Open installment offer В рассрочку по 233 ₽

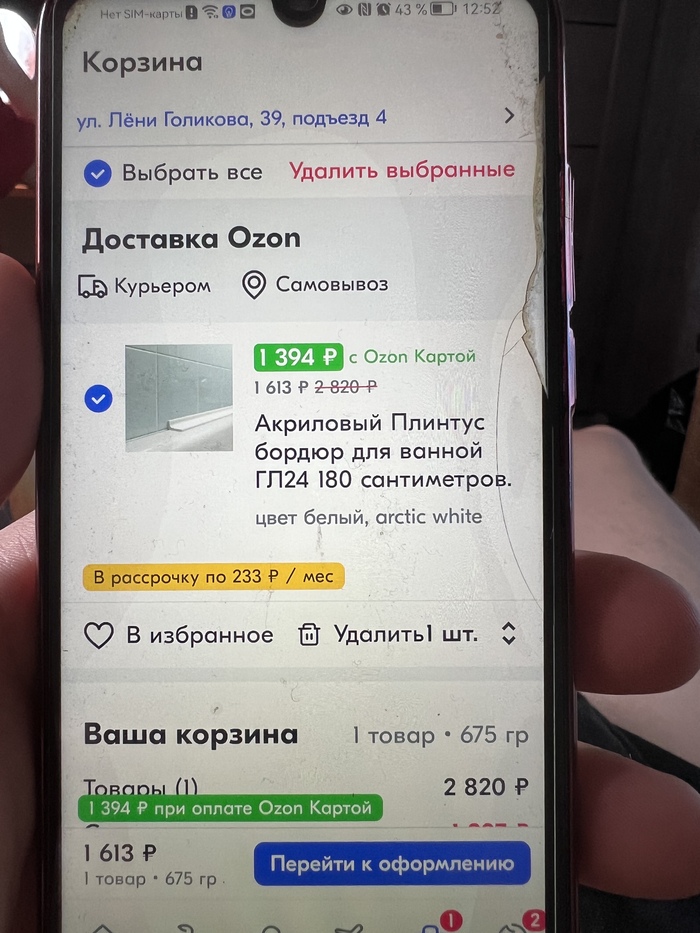[x=213, y=576]
